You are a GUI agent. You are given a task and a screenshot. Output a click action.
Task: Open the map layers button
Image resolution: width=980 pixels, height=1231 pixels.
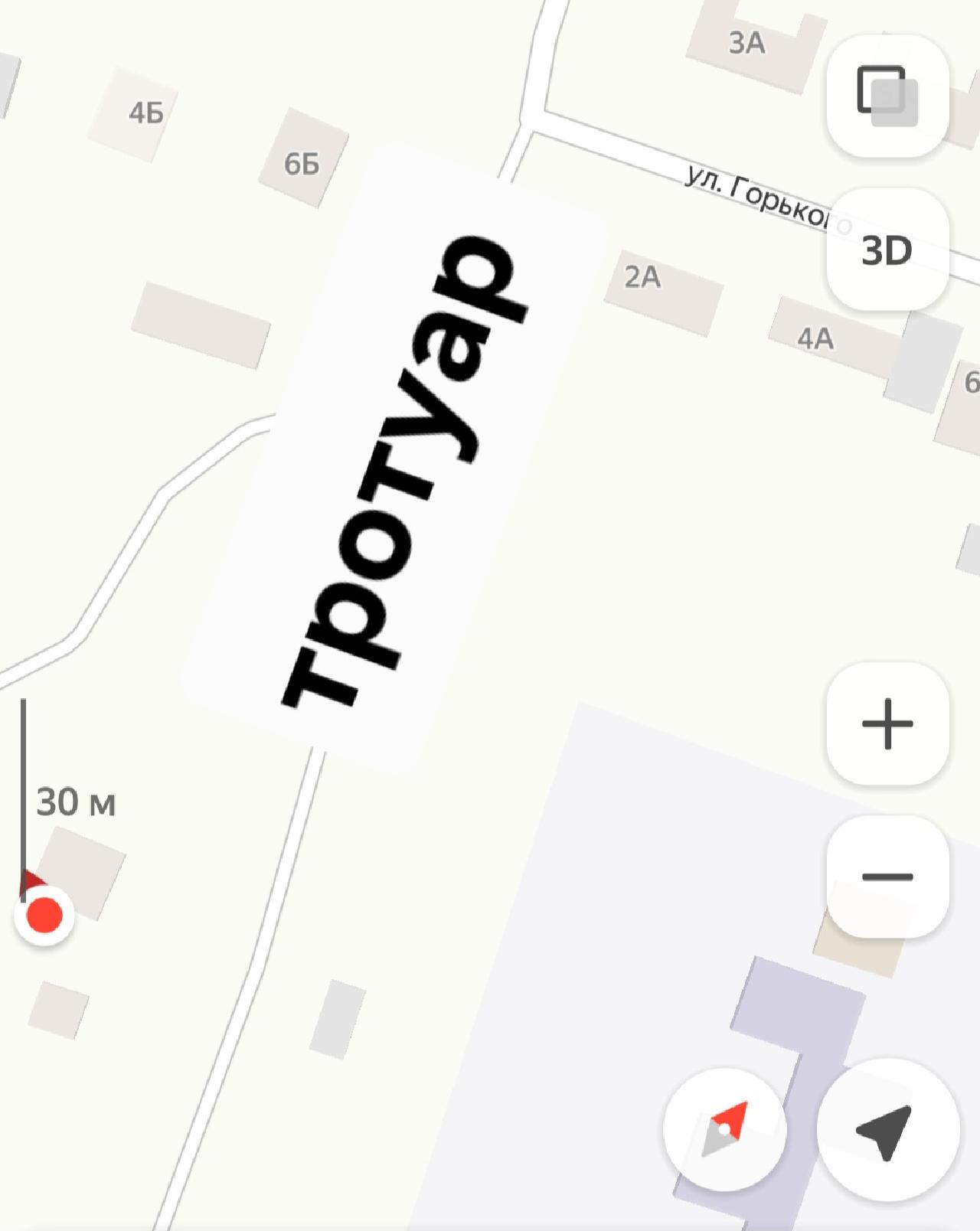pyautogui.click(x=887, y=95)
